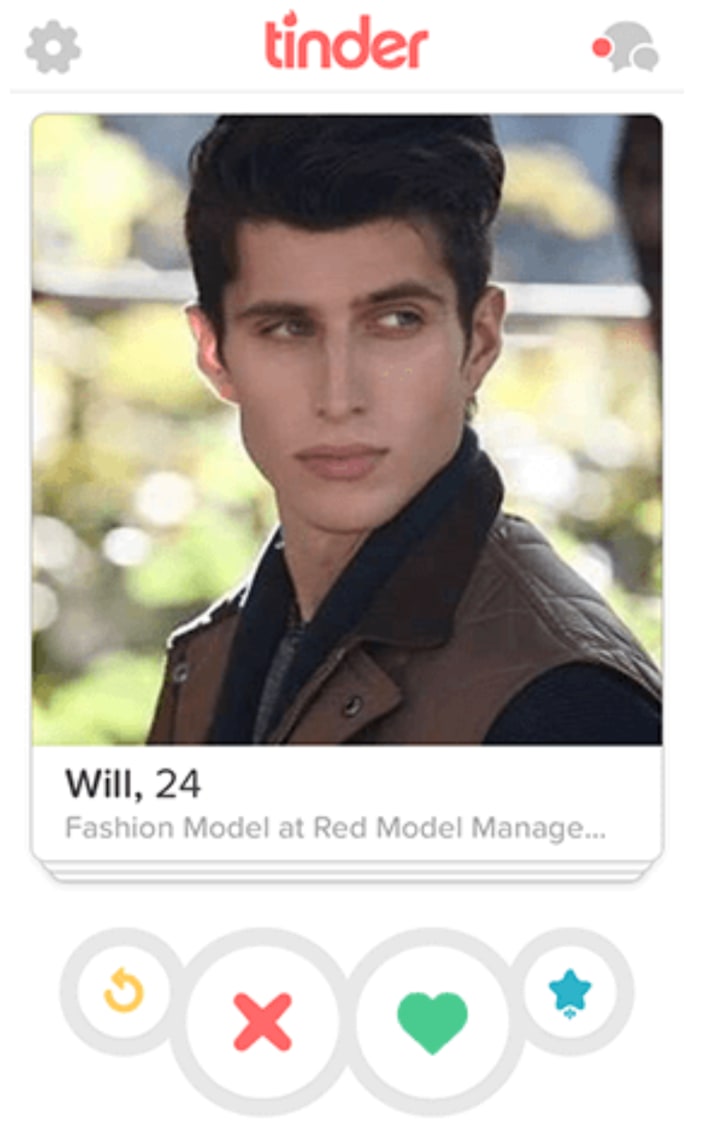Super Like Will with the blue star
This screenshot has height=1133, width=720.
tap(570, 992)
